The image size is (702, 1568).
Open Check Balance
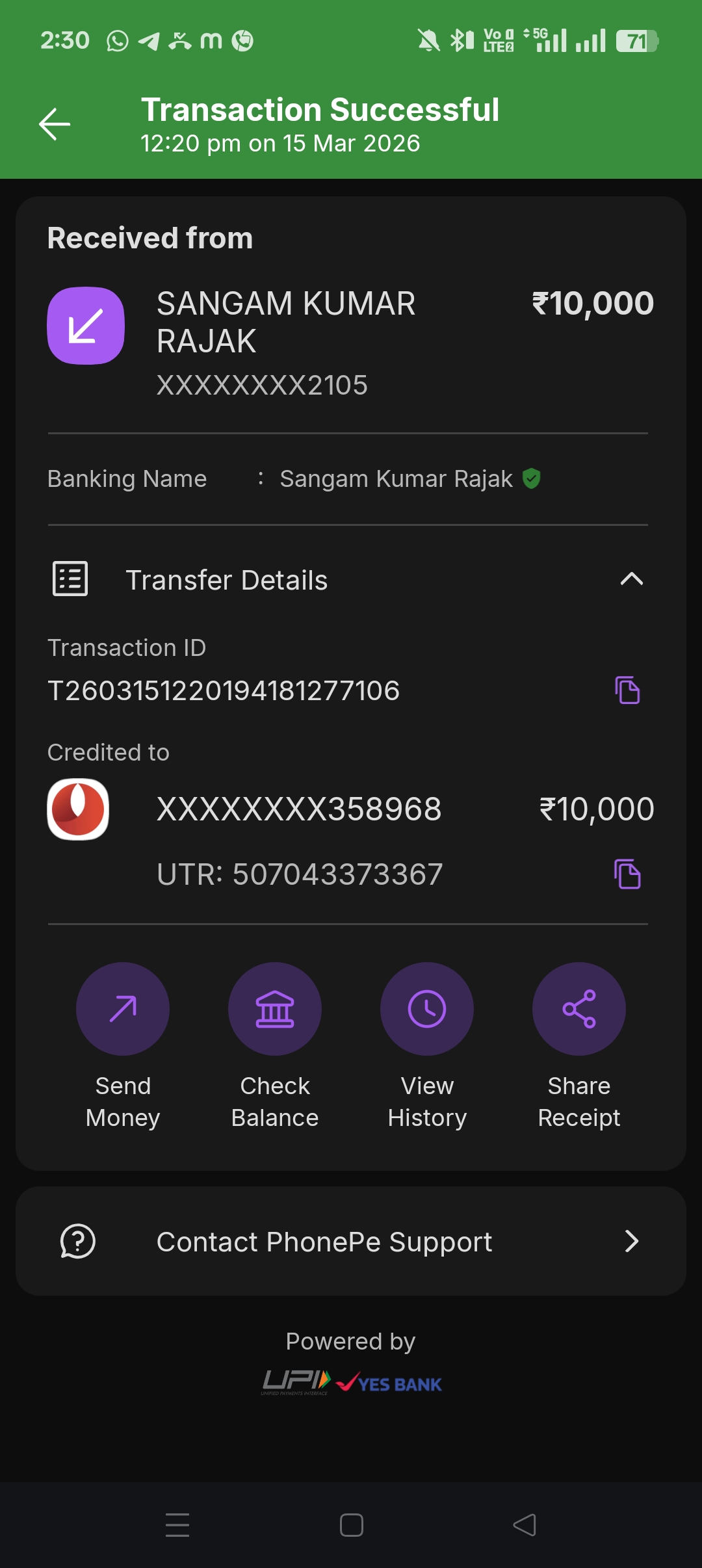275,1009
